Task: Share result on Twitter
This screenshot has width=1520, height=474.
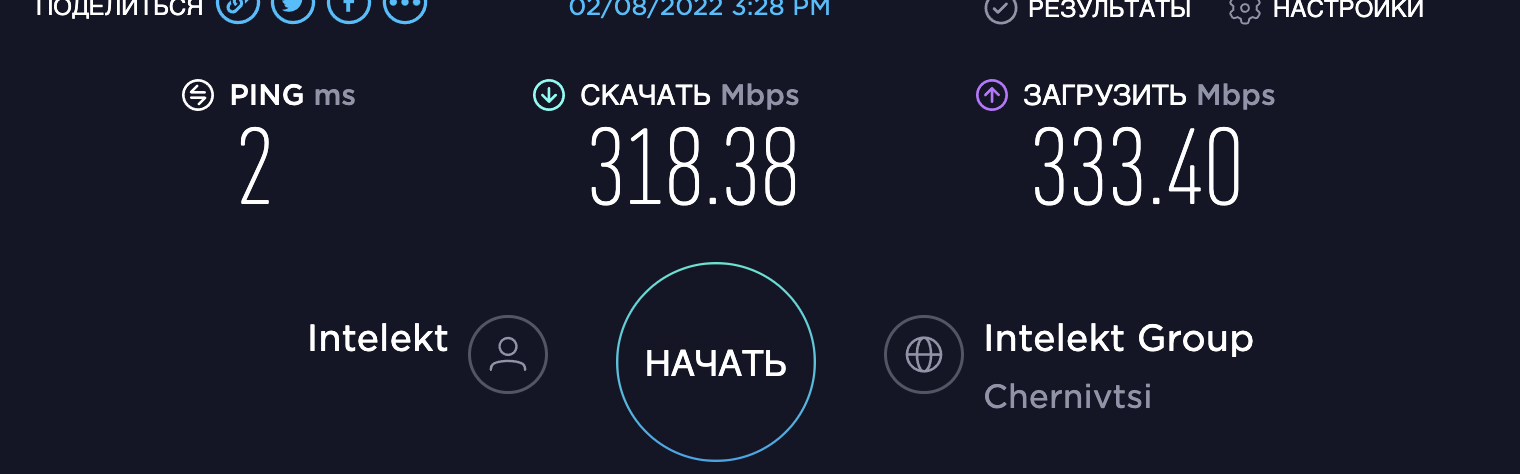Action: point(294,6)
